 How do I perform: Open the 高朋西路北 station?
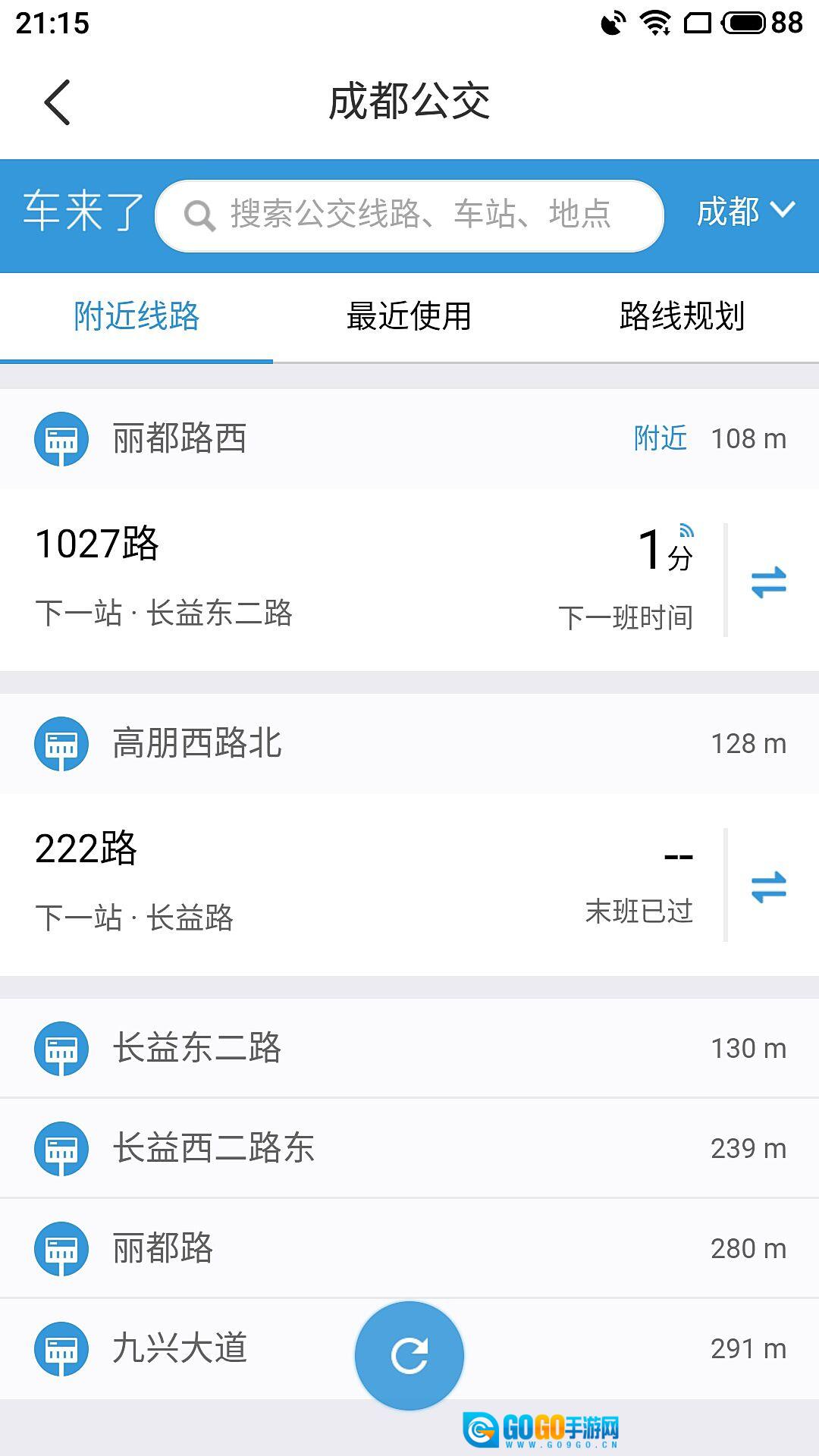197,743
